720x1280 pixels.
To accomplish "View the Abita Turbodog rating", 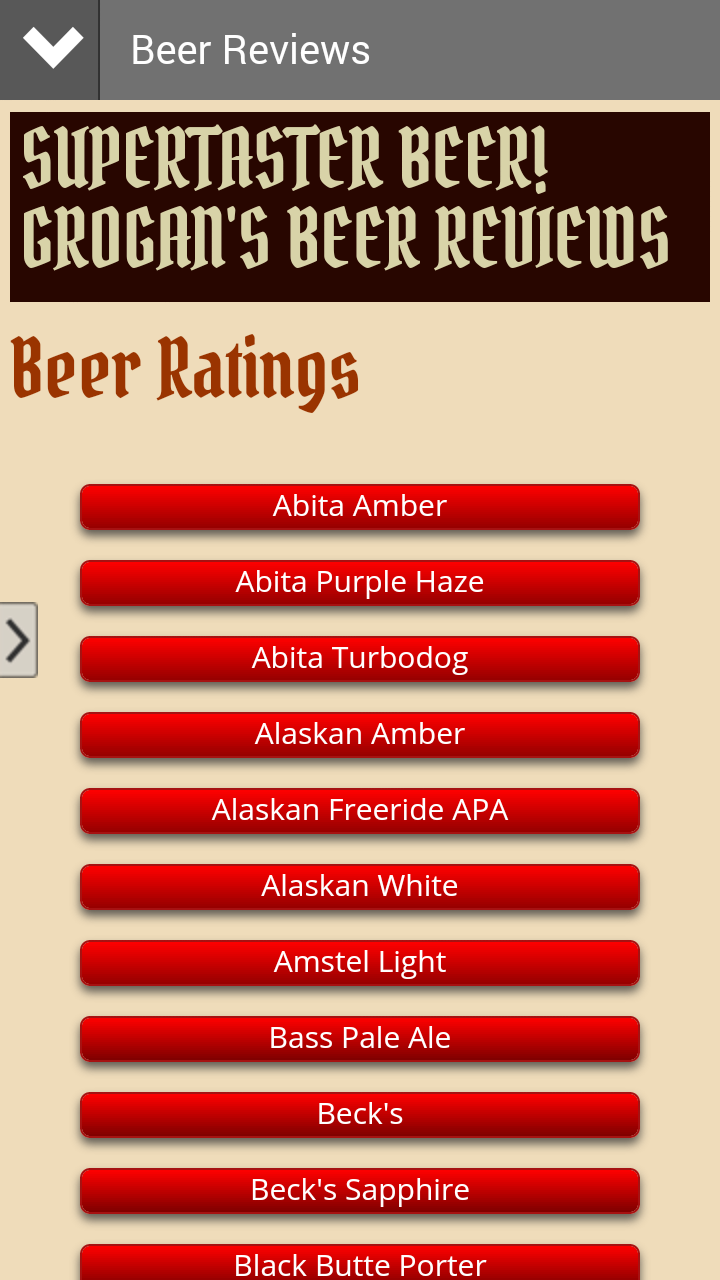I will (359, 658).
